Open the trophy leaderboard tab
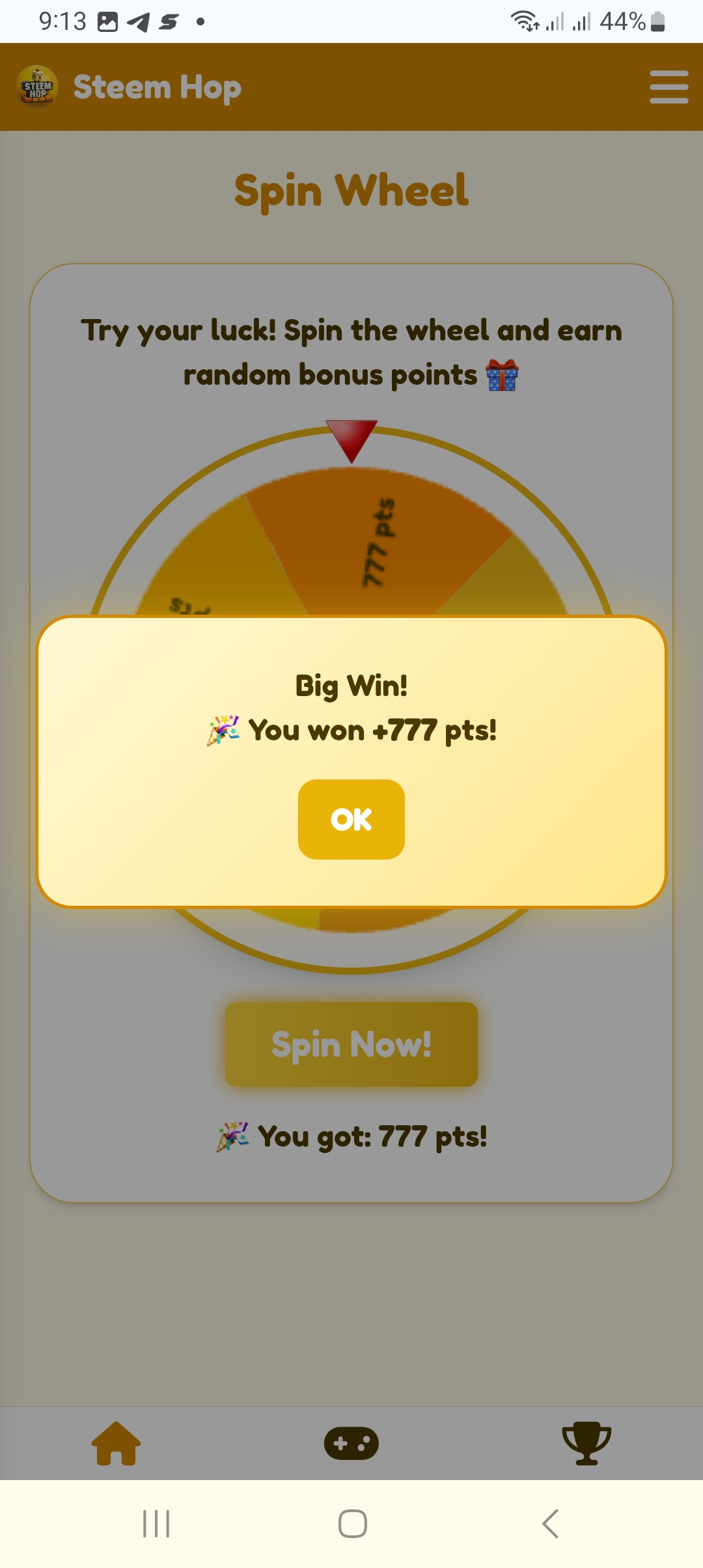 [586, 1444]
